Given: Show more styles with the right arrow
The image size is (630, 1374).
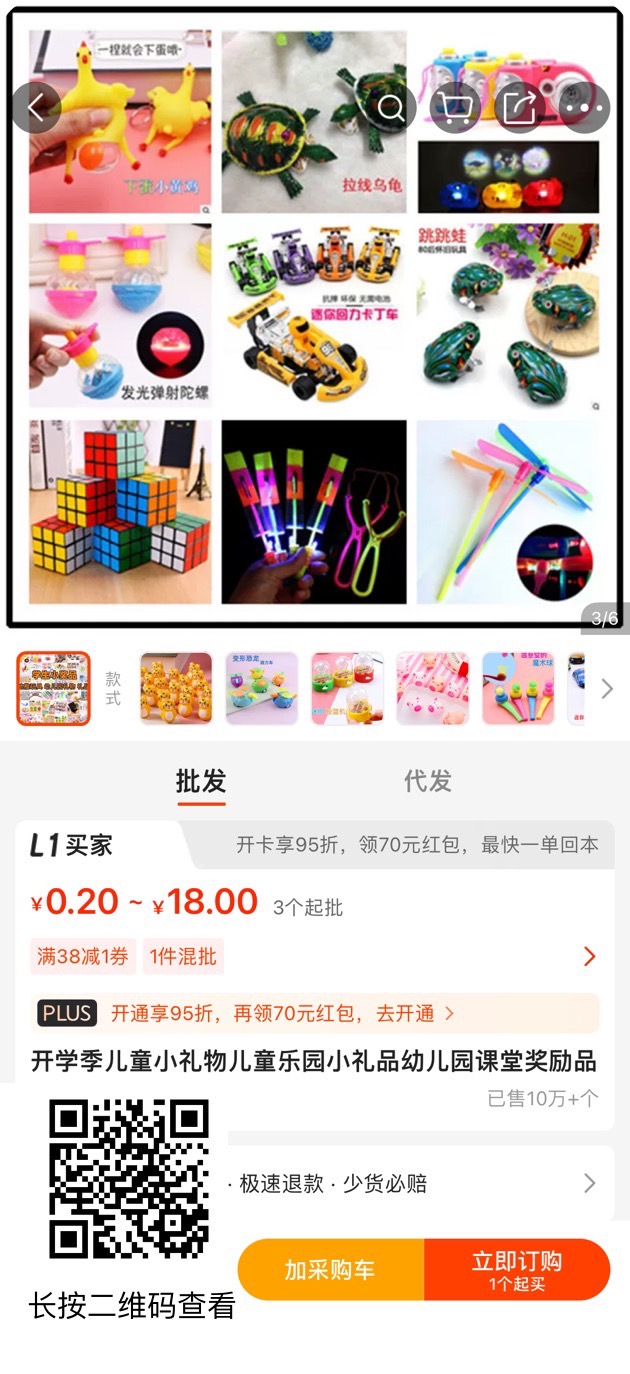Looking at the screenshot, I should [607, 688].
